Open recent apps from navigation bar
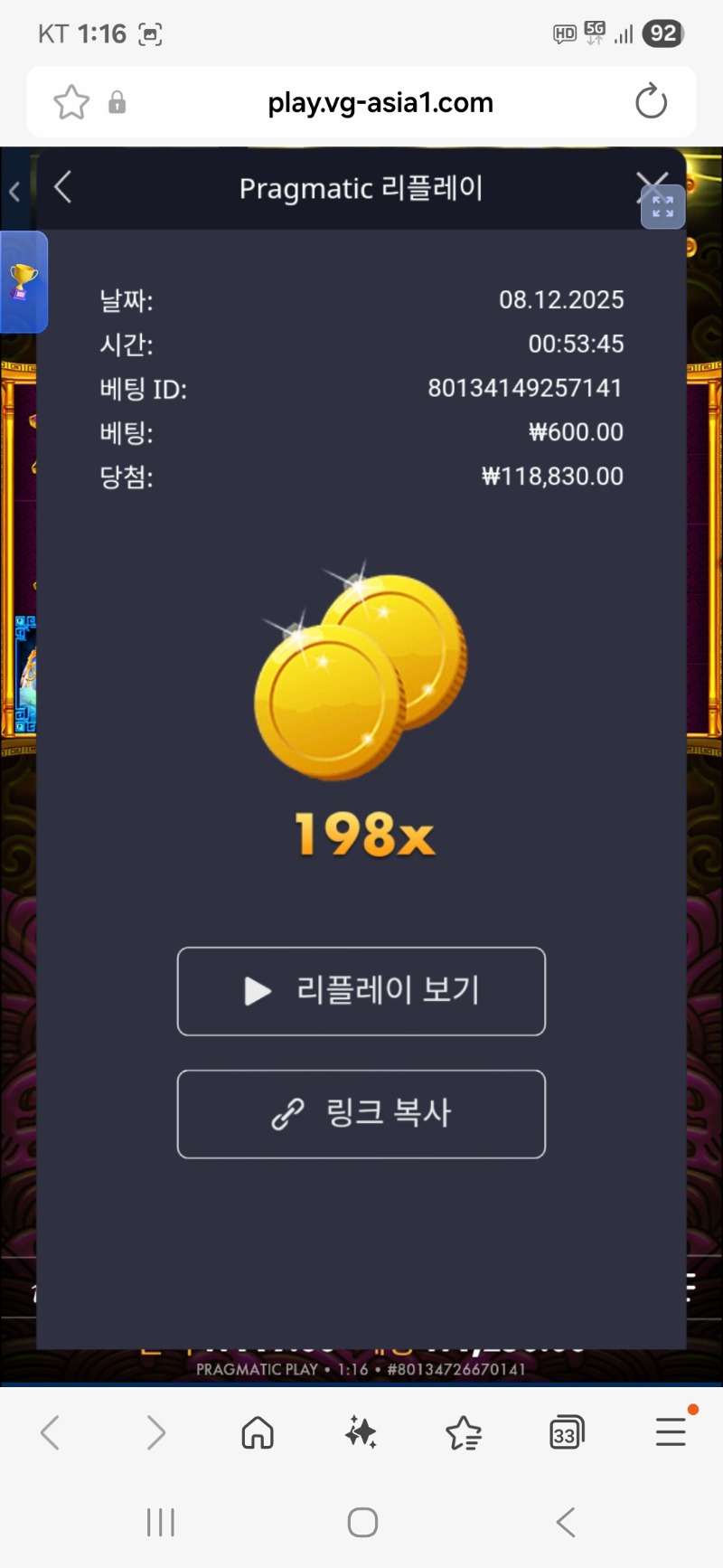The image size is (723, 1568). [159, 1522]
